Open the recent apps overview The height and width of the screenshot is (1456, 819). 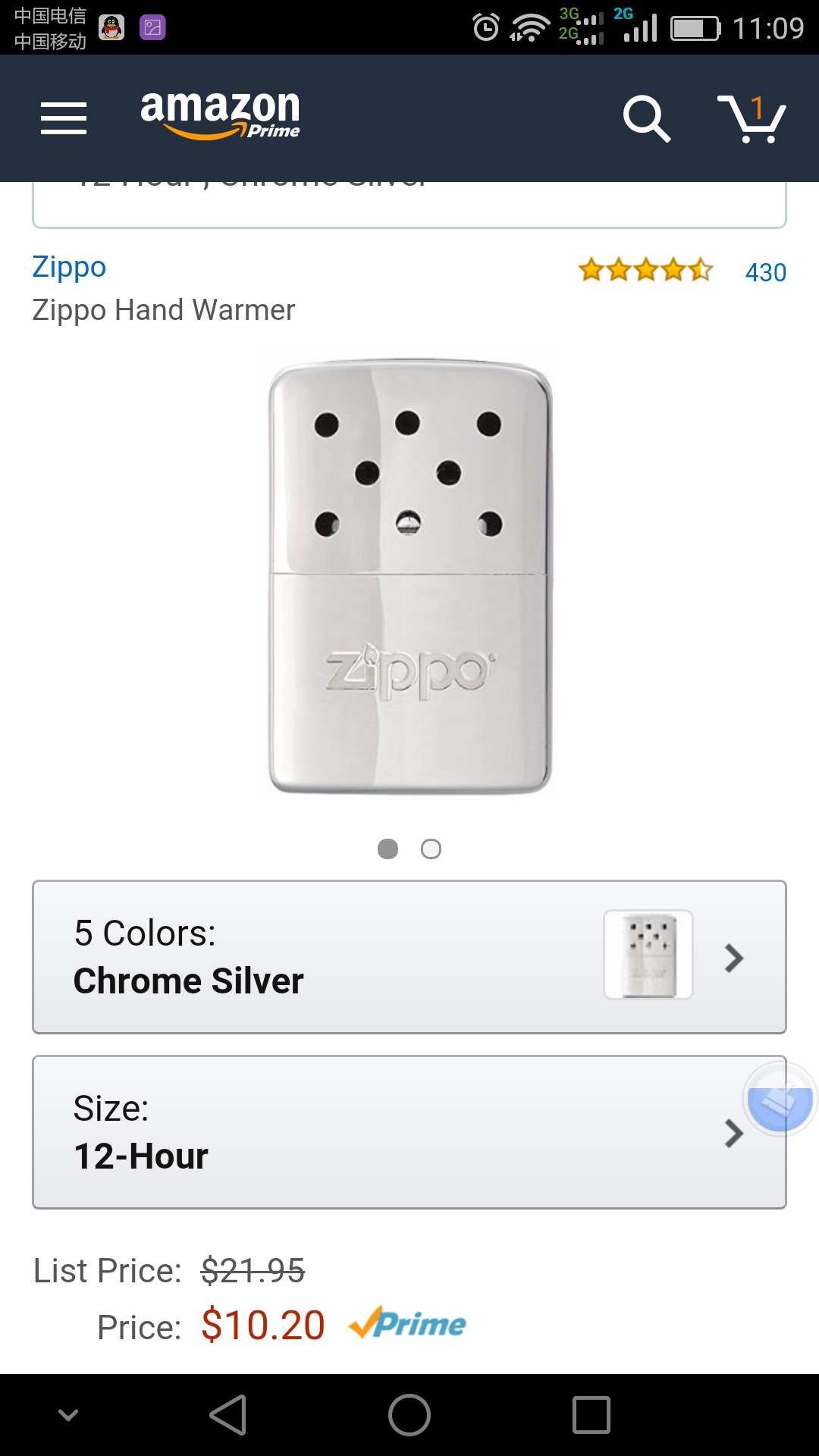[591, 1415]
